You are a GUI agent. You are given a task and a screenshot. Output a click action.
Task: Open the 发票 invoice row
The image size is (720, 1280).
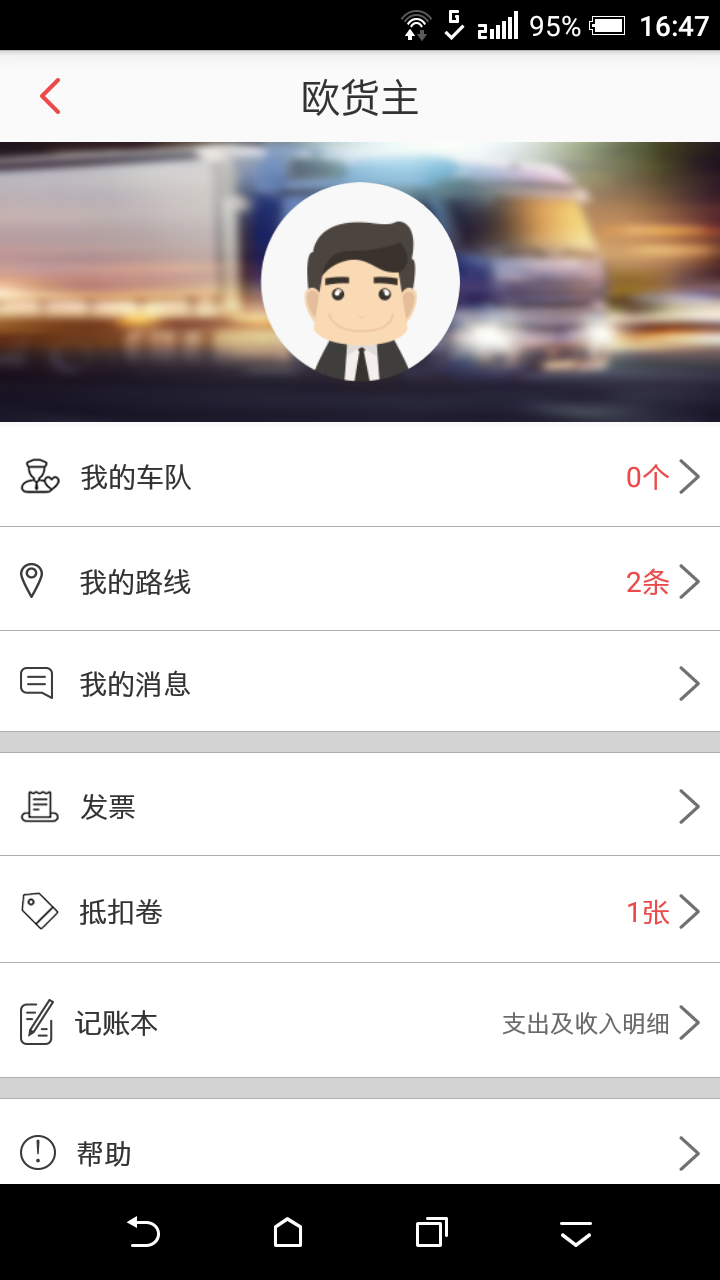coord(360,806)
